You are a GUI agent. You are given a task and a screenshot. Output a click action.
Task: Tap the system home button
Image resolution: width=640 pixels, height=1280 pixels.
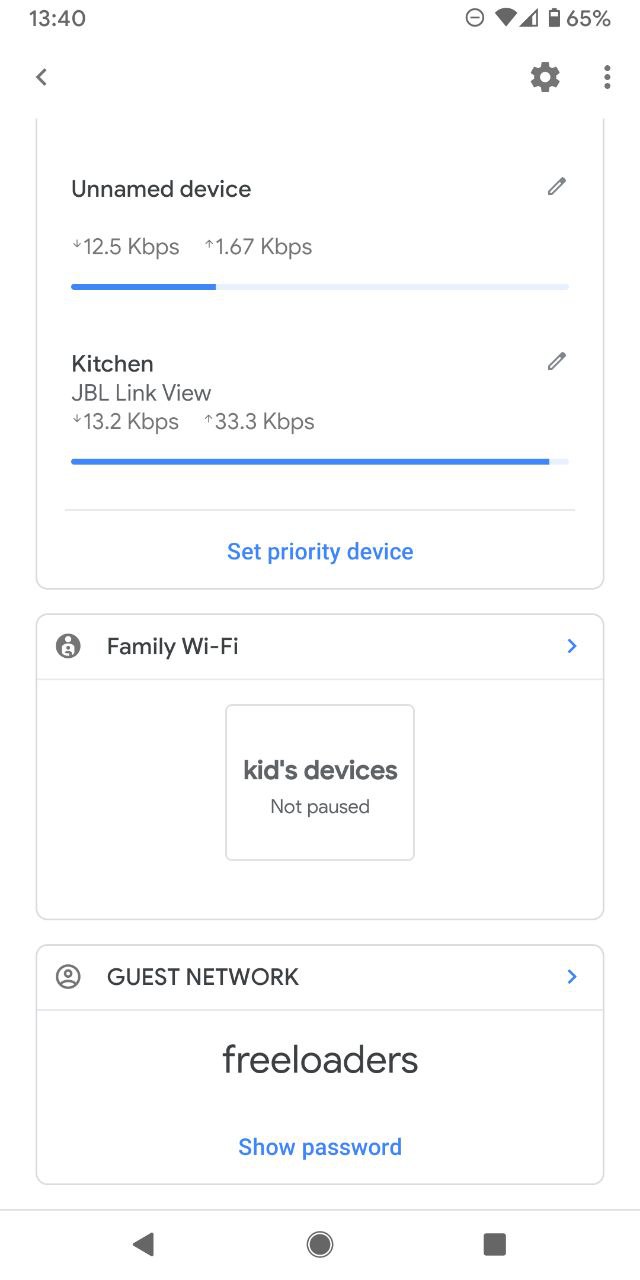[x=320, y=1244]
